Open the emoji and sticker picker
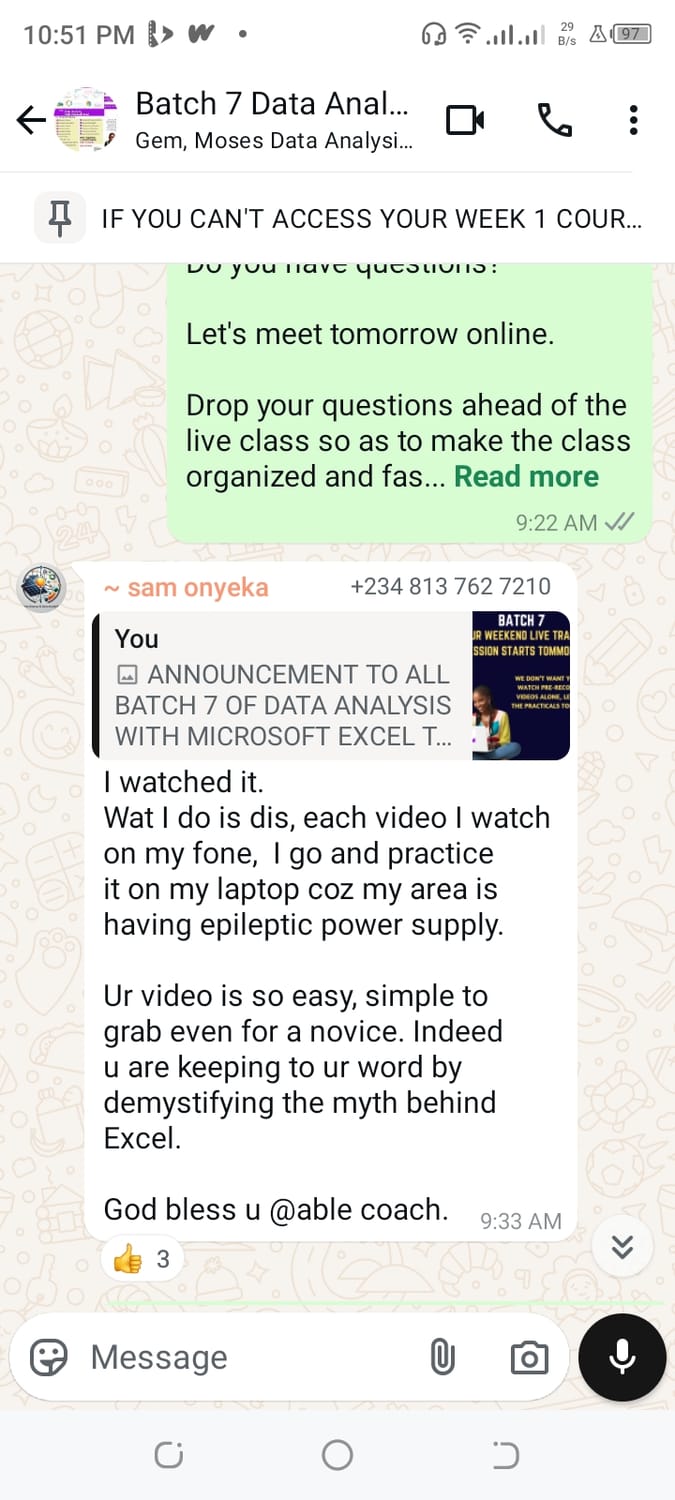This screenshot has height=1500, width=675. (49, 1357)
